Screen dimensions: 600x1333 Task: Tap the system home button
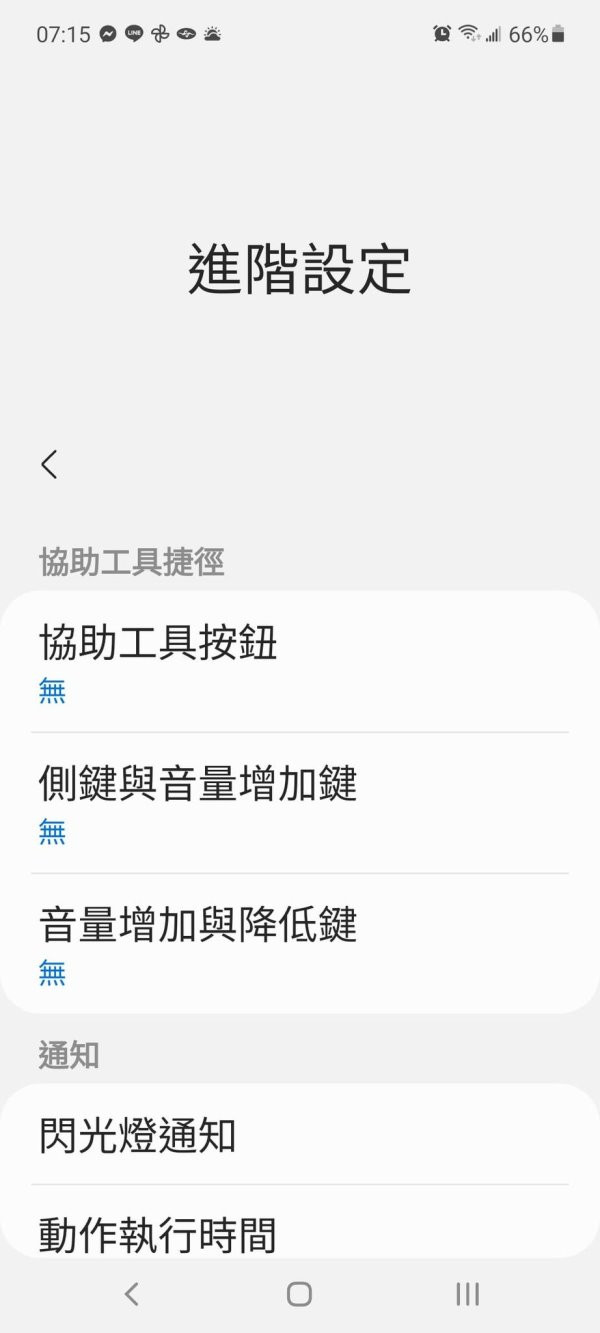point(299,1294)
